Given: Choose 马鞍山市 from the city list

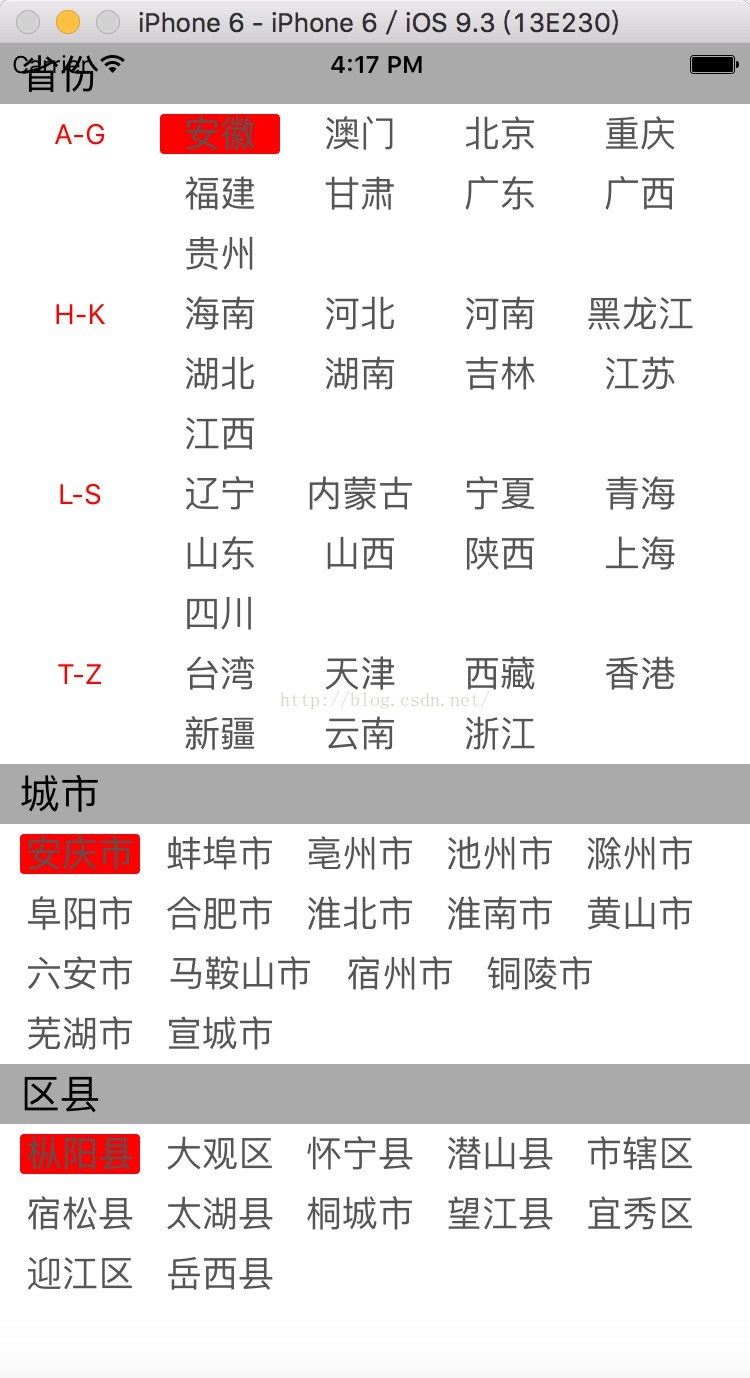Looking at the screenshot, I should coord(240,974).
